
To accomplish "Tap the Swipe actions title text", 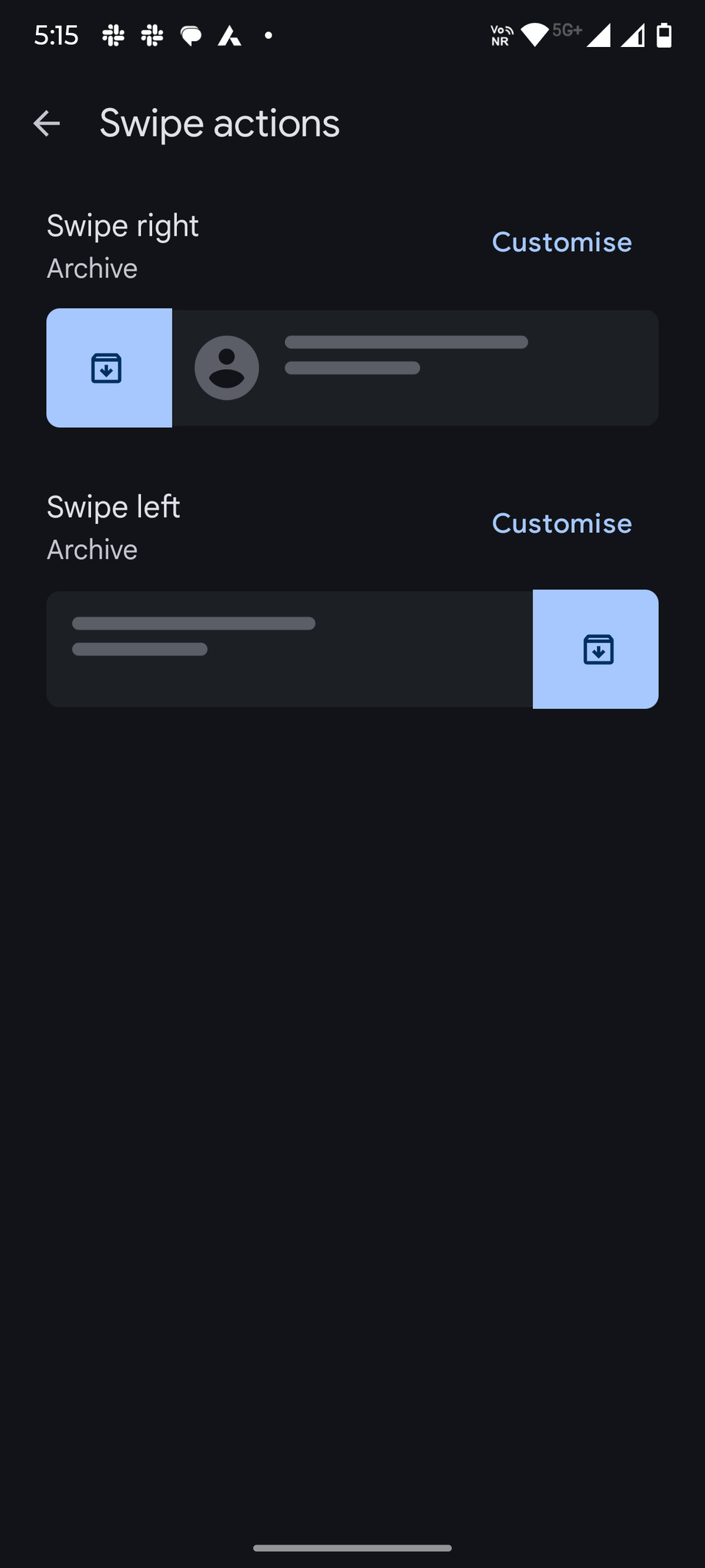I will (x=219, y=123).
